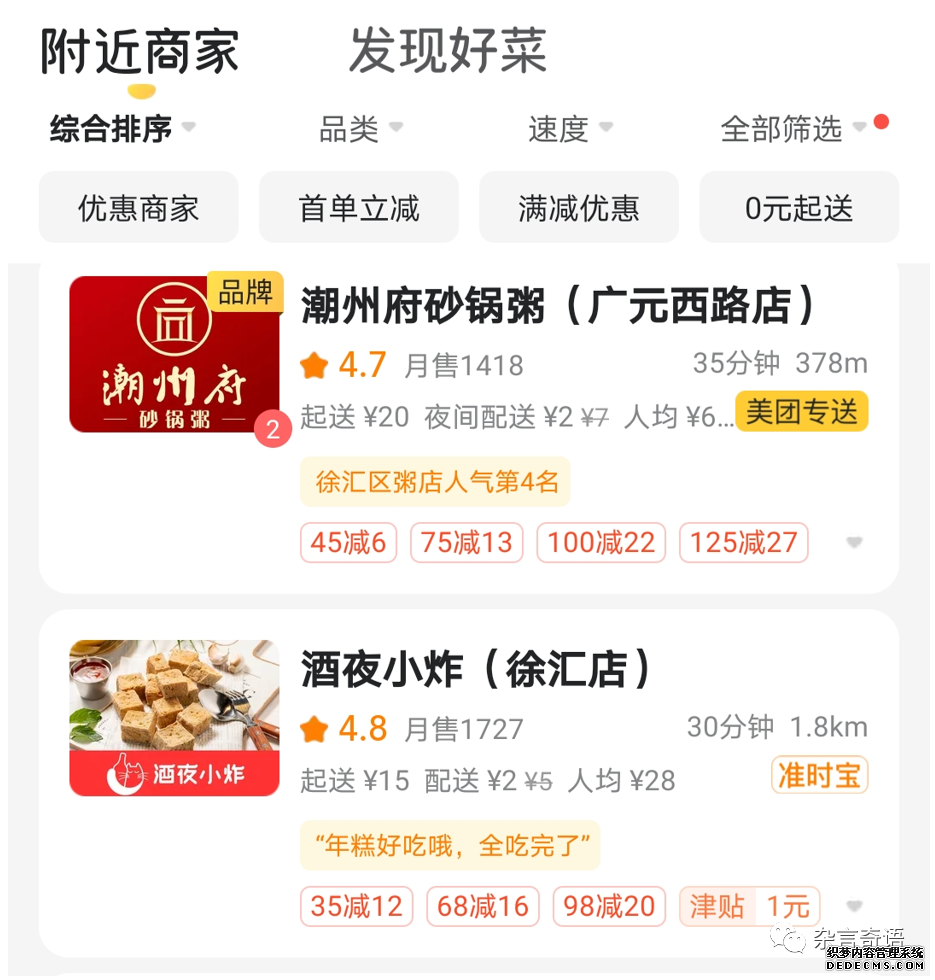935x980 pixels.
Task: Open 潮州府砂锅粥 store logo thumbnail
Action: click(x=173, y=353)
